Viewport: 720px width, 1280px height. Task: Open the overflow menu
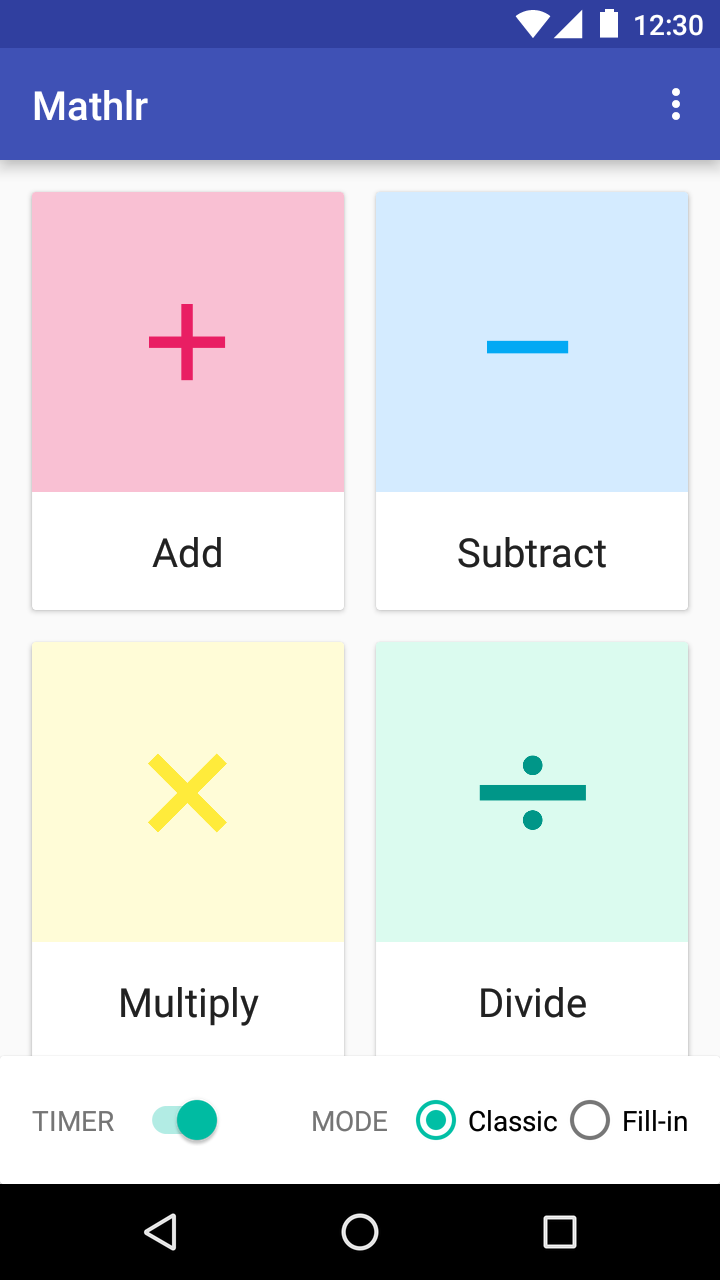676,104
